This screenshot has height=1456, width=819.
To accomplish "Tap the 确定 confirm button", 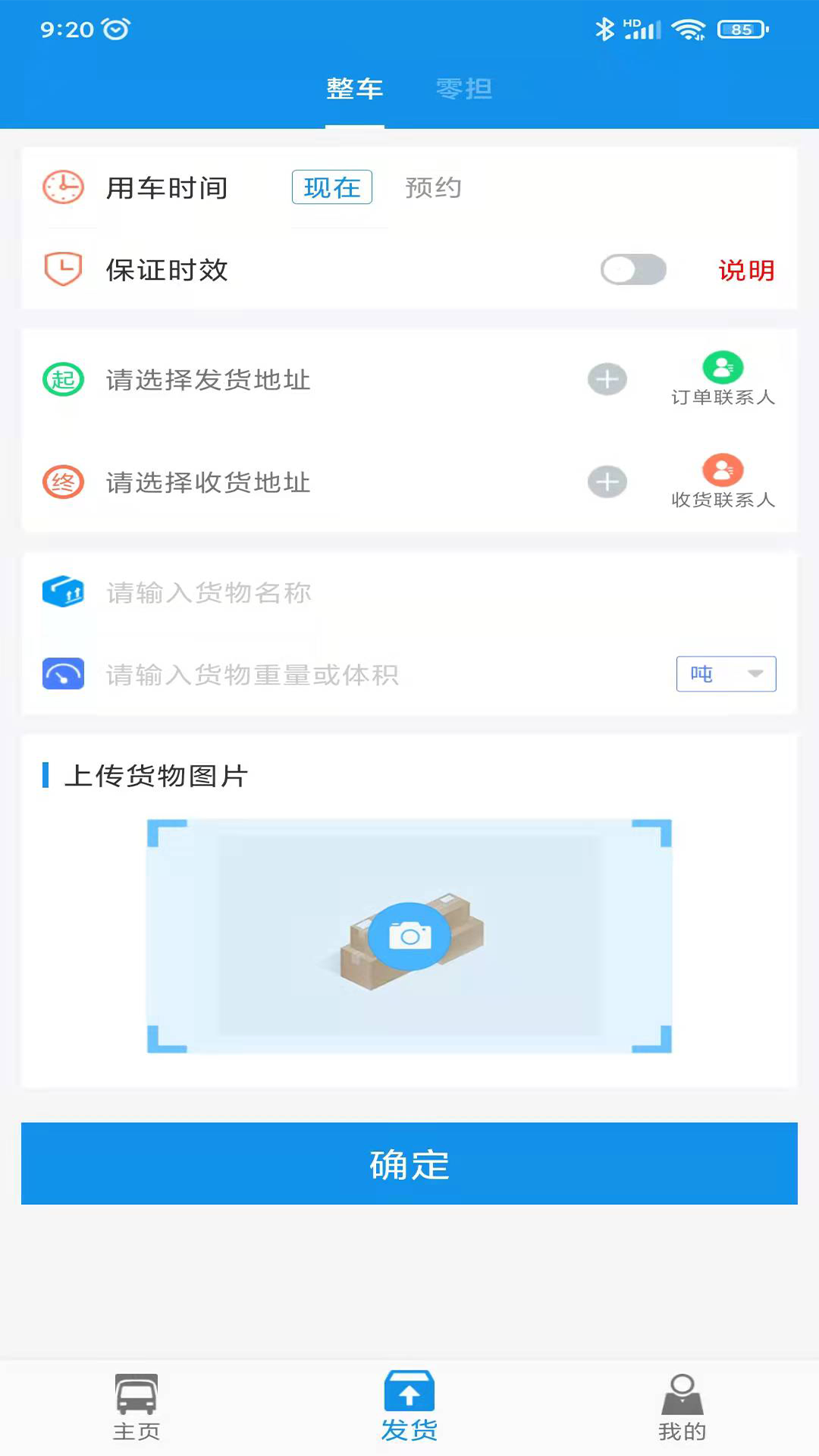I will pos(409,1163).
